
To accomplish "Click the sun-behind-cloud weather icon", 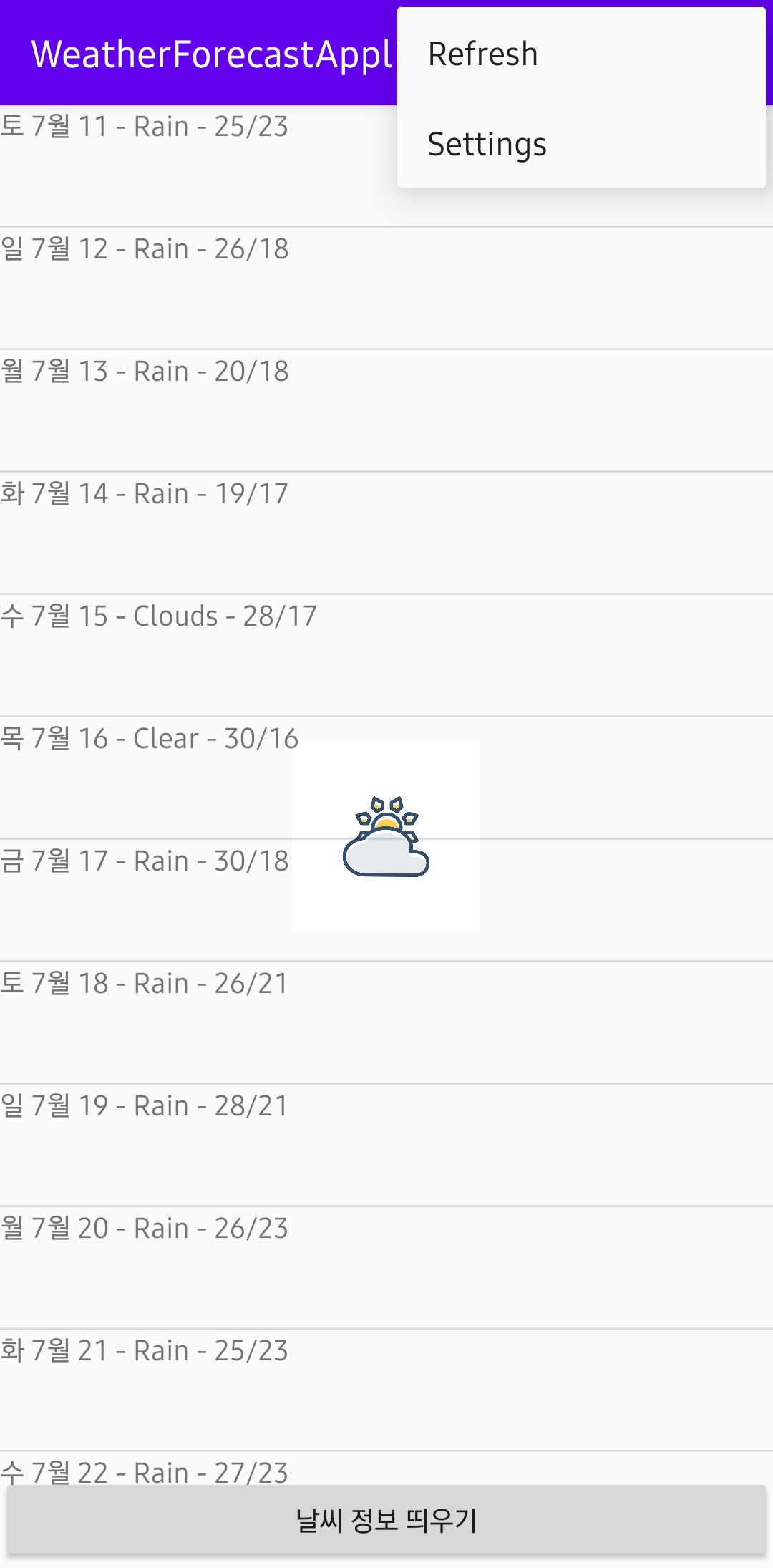I will coord(385,836).
